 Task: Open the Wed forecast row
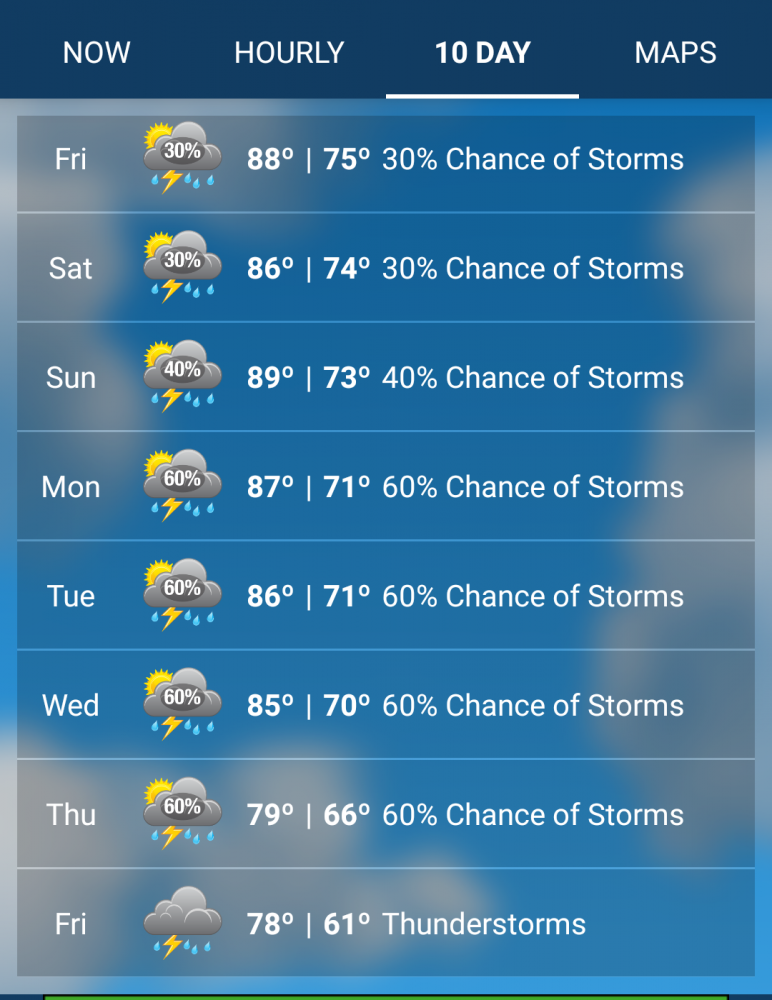pos(386,705)
